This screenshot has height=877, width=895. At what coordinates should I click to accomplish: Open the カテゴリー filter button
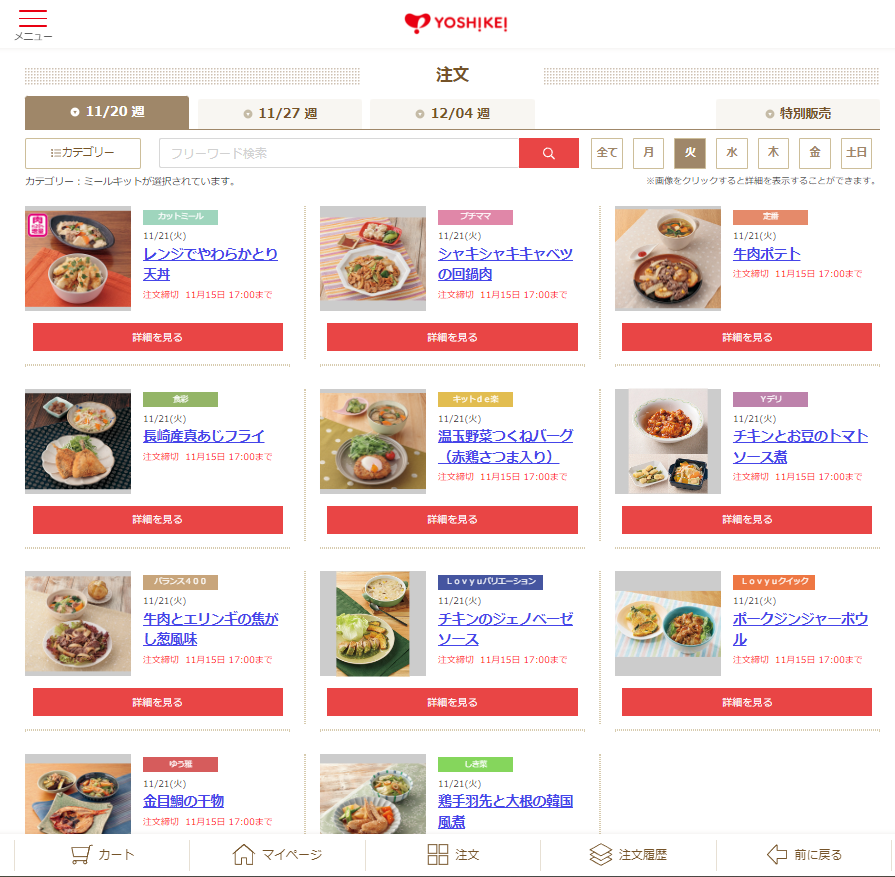point(83,153)
